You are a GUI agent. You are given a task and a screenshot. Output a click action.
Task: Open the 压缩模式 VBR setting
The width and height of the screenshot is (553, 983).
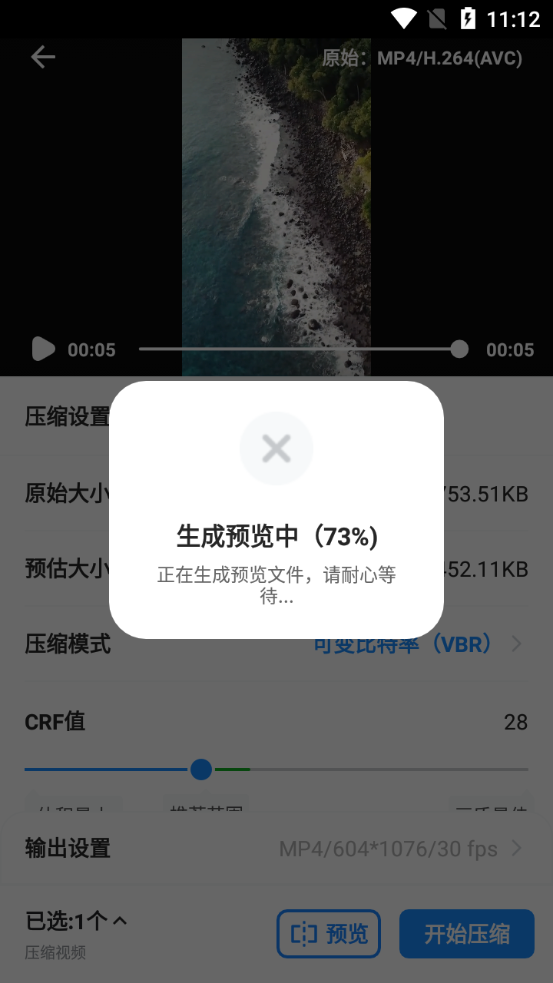(x=276, y=644)
